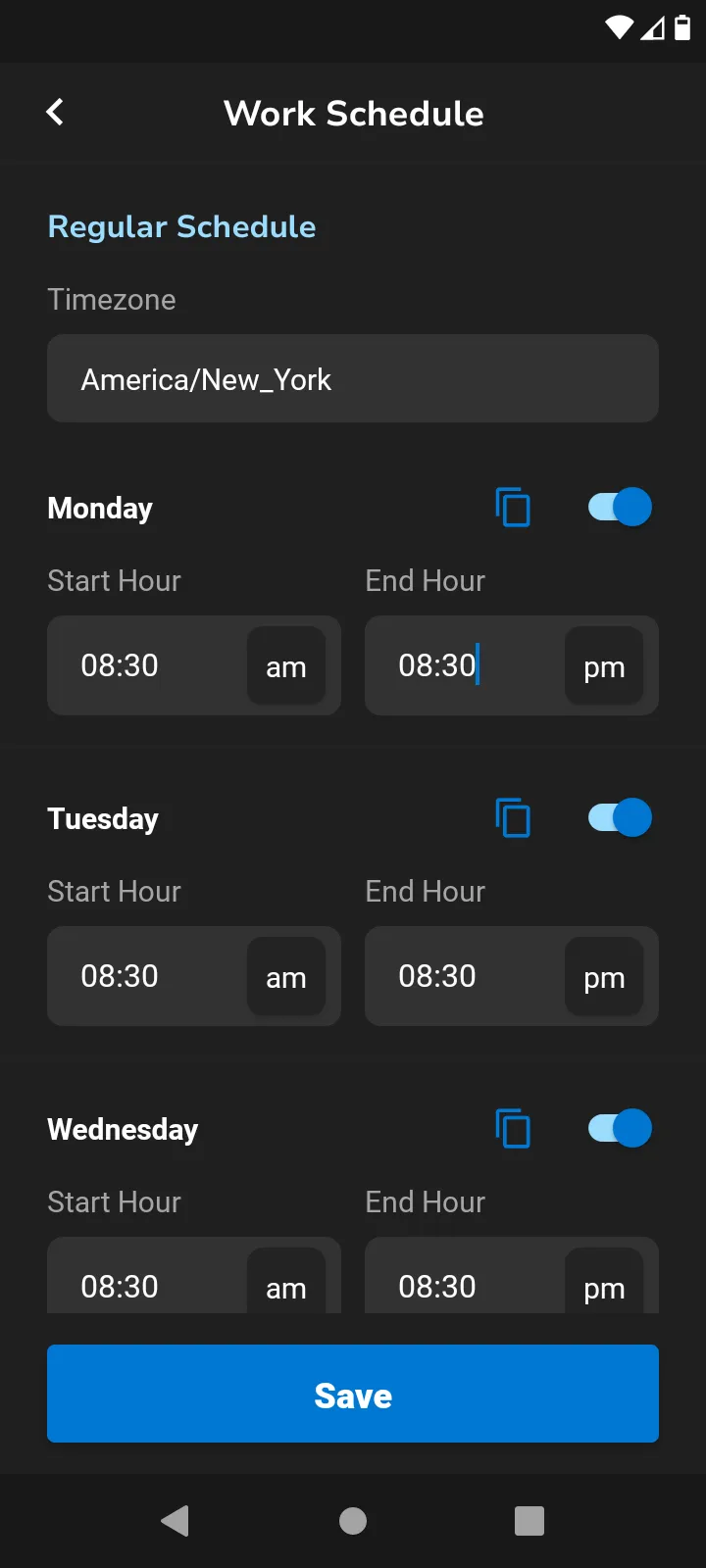706x1568 pixels.
Task: Tap Tuesday's end pm button
Action: [x=603, y=977]
